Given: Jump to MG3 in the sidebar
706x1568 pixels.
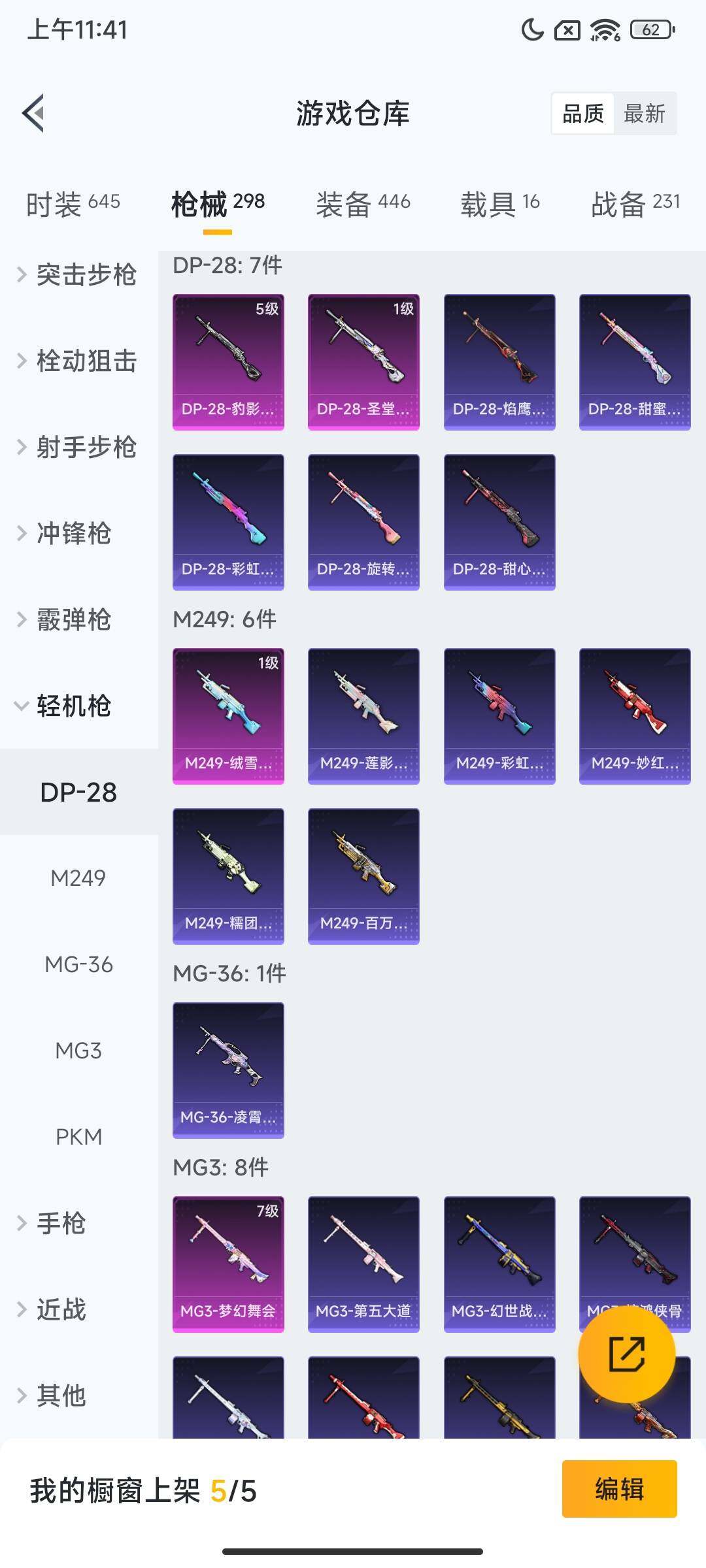Looking at the screenshot, I should (x=78, y=1051).
